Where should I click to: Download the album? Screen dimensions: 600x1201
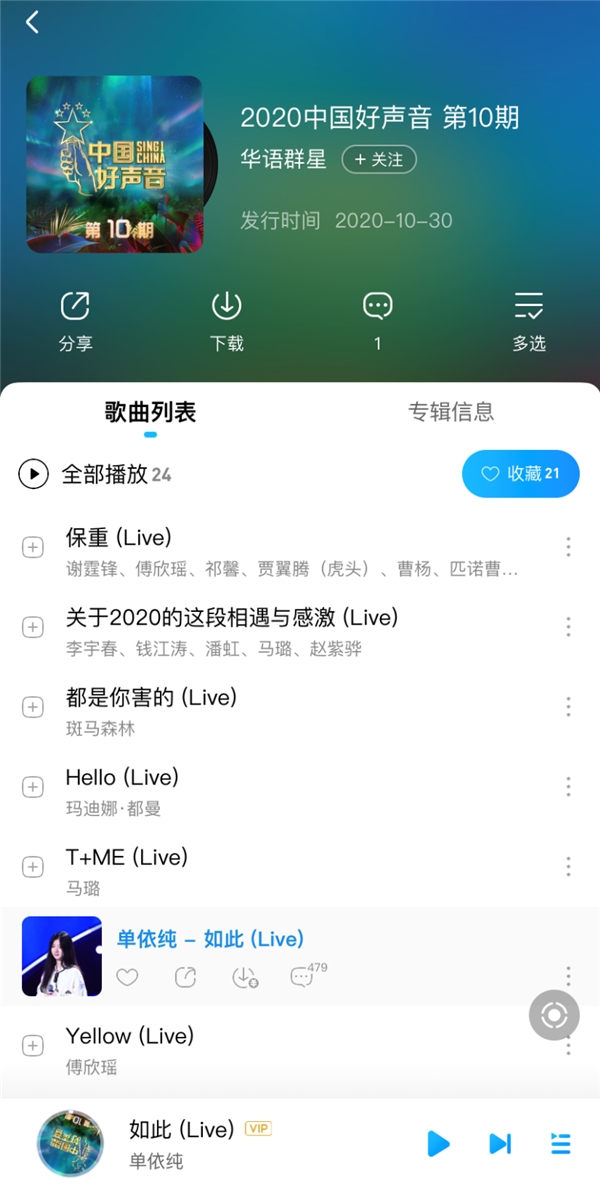pyautogui.click(x=227, y=320)
